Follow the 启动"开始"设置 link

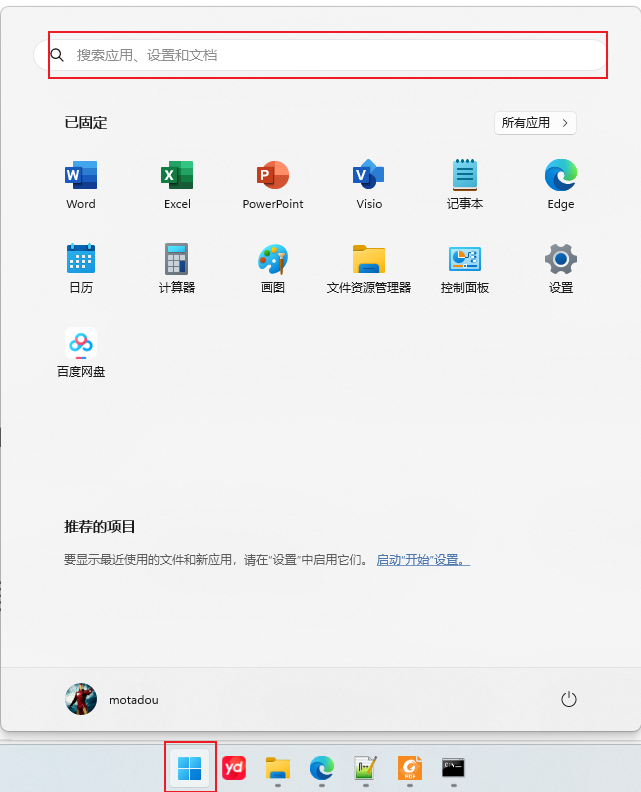[422, 560]
